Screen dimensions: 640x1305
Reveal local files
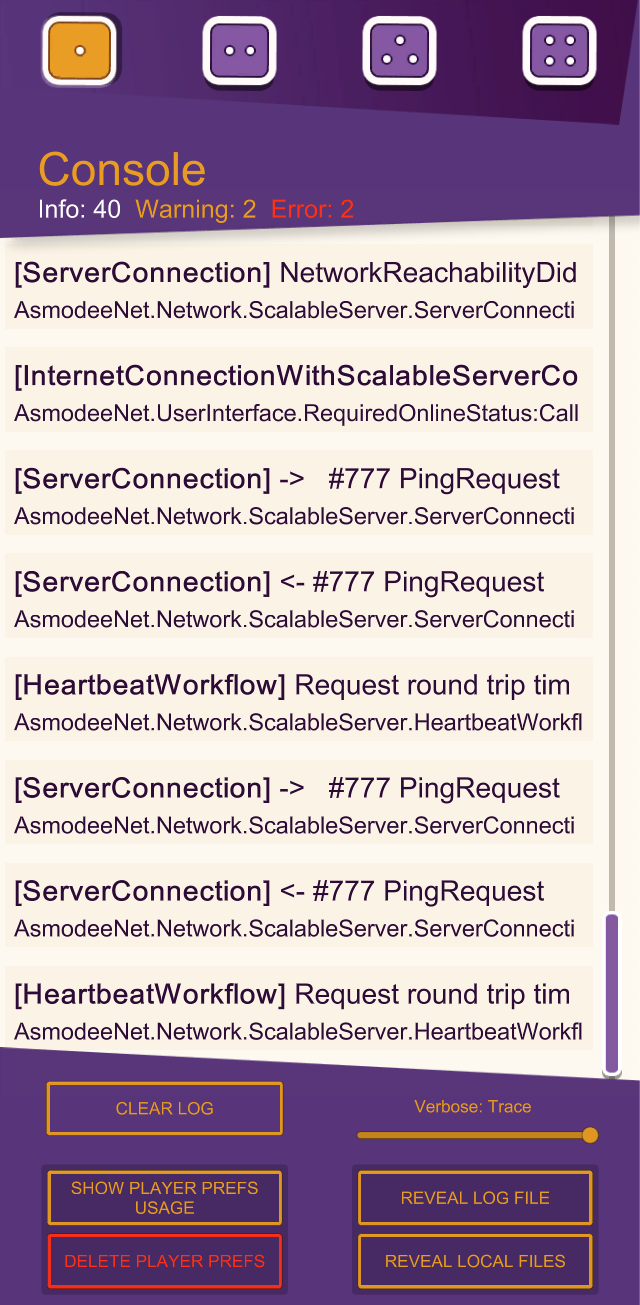[475, 1261]
